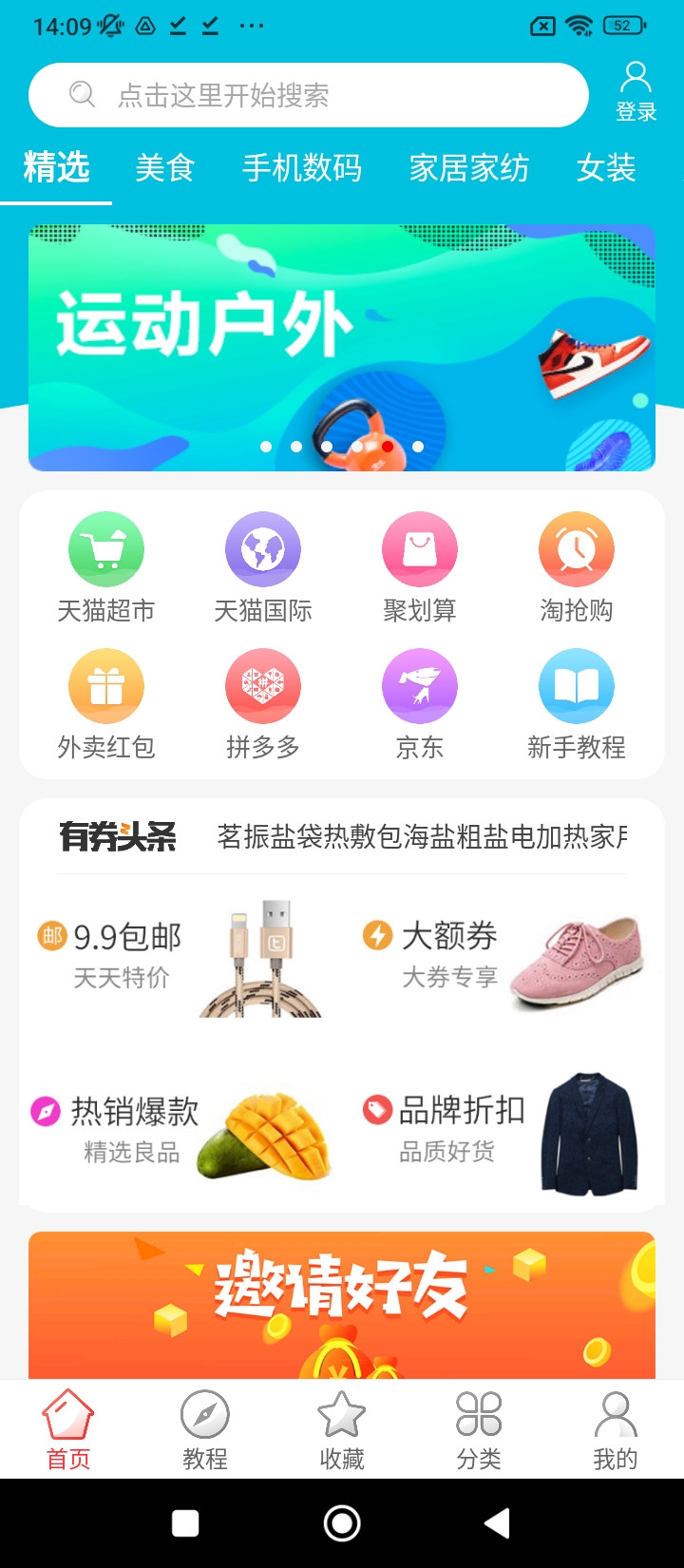Open the 登录 login icon
This screenshot has height=1568, width=684.
(636, 91)
